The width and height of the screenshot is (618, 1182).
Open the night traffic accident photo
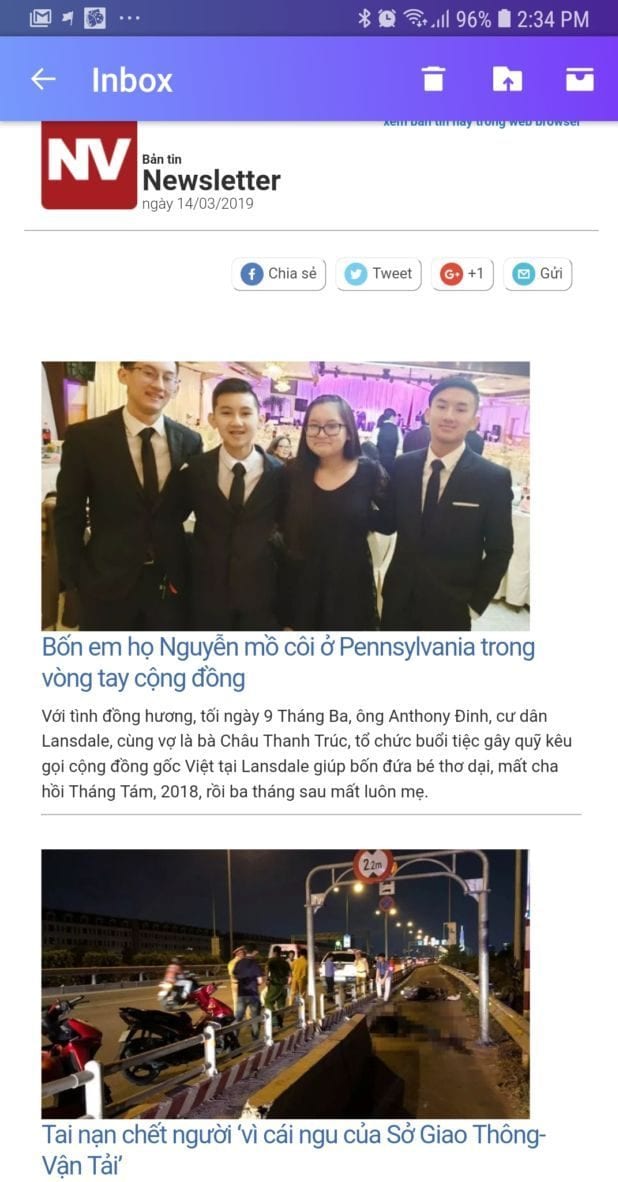click(286, 984)
